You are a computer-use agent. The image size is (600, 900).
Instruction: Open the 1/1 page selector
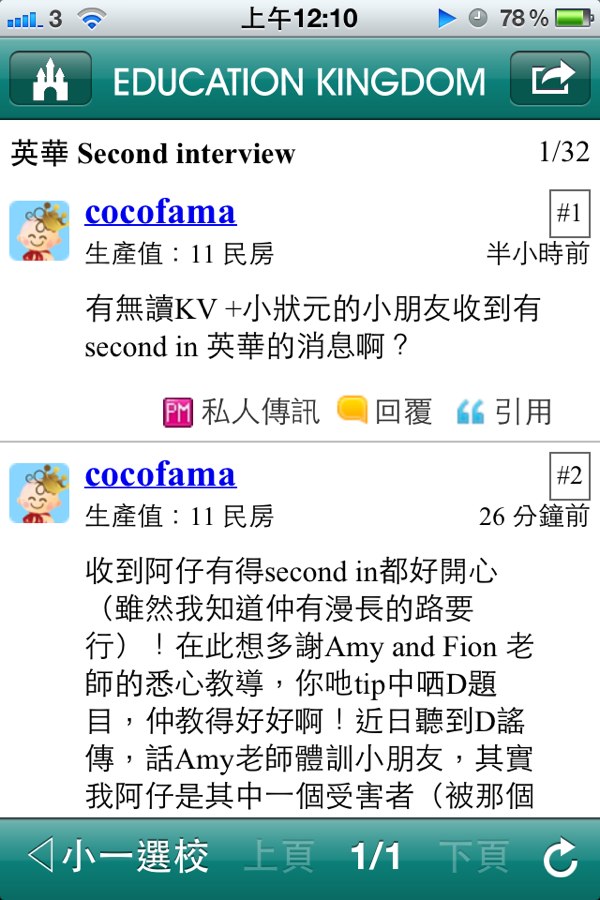point(375,857)
